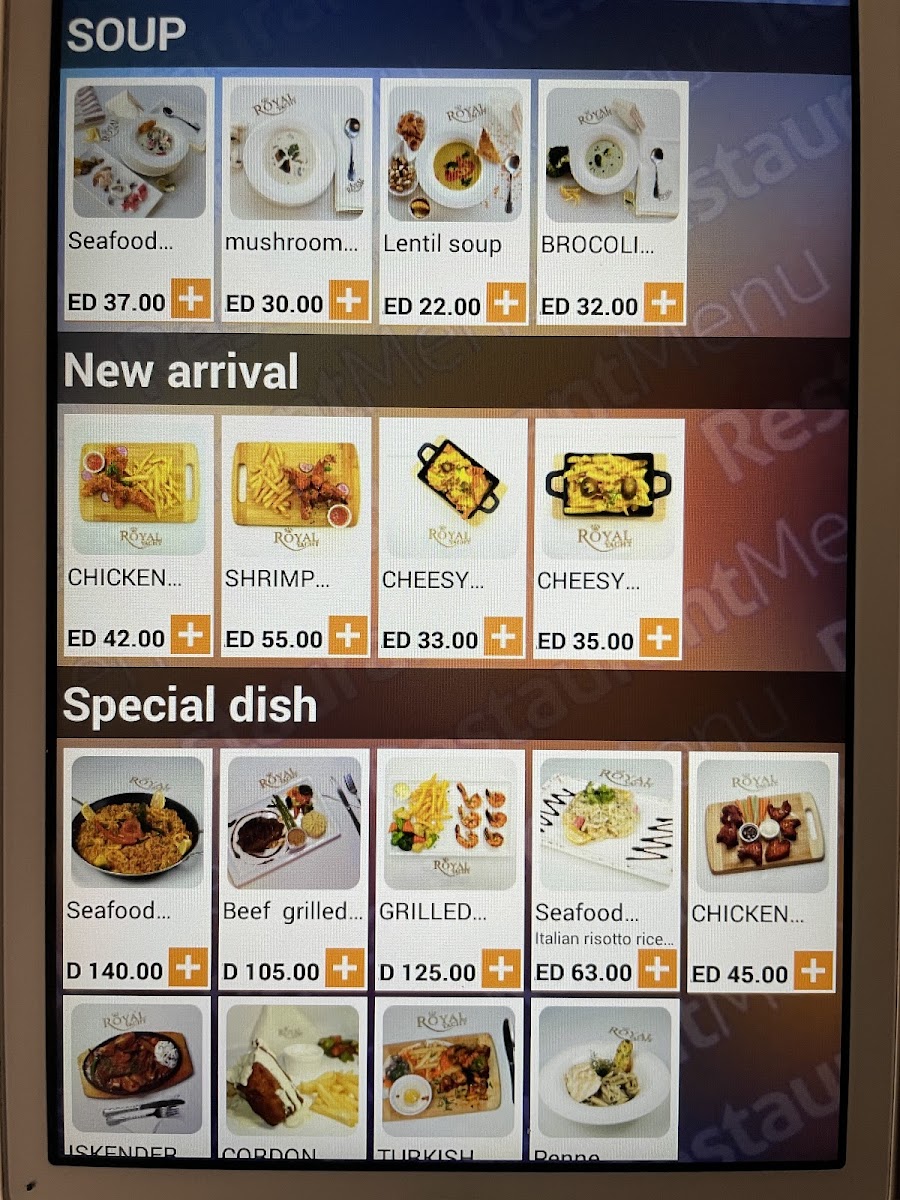Screen dimensions: 900x1200
Task: Open the SHRIMP new arrival card
Action: pyautogui.click(x=296, y=537)
